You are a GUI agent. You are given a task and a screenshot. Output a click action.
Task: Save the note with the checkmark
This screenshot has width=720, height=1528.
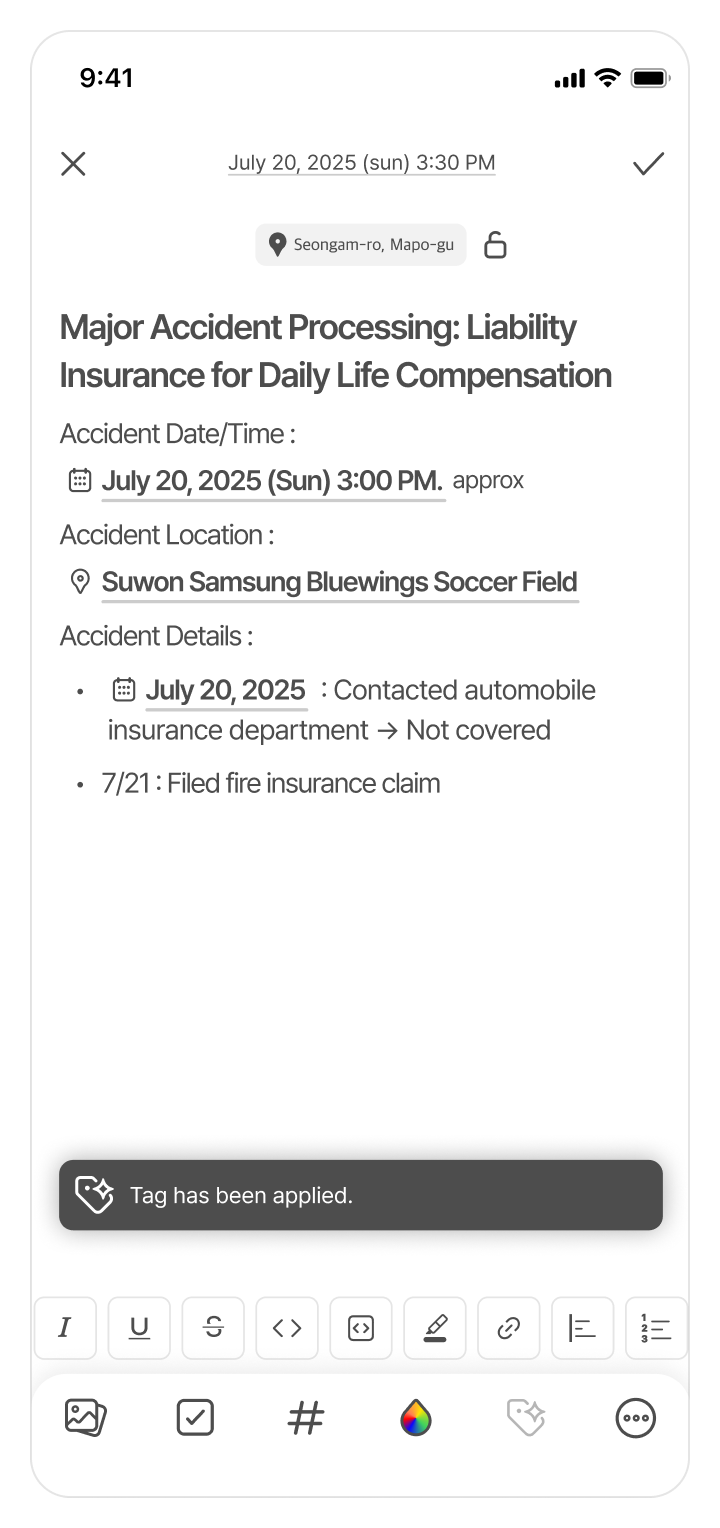[648, 164]
